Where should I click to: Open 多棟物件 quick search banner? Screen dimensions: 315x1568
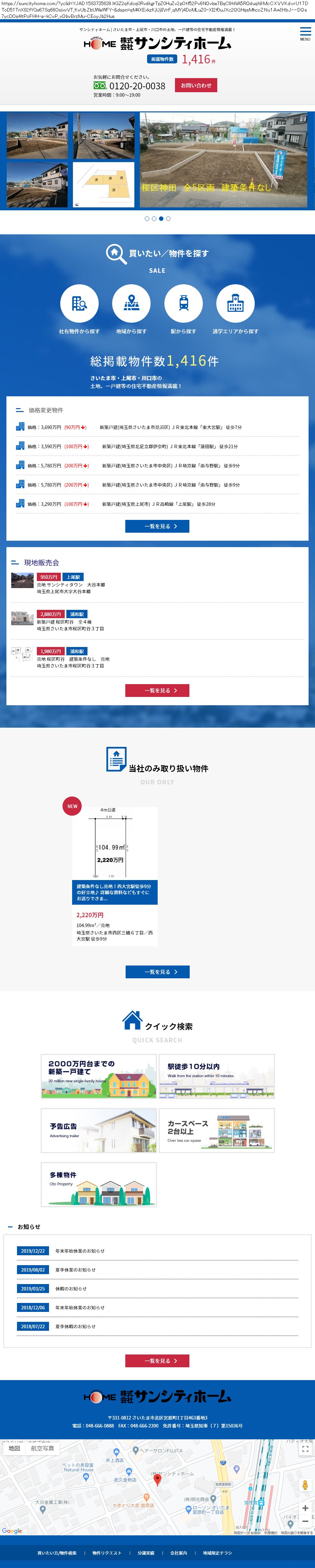[x=99, y=1184]
